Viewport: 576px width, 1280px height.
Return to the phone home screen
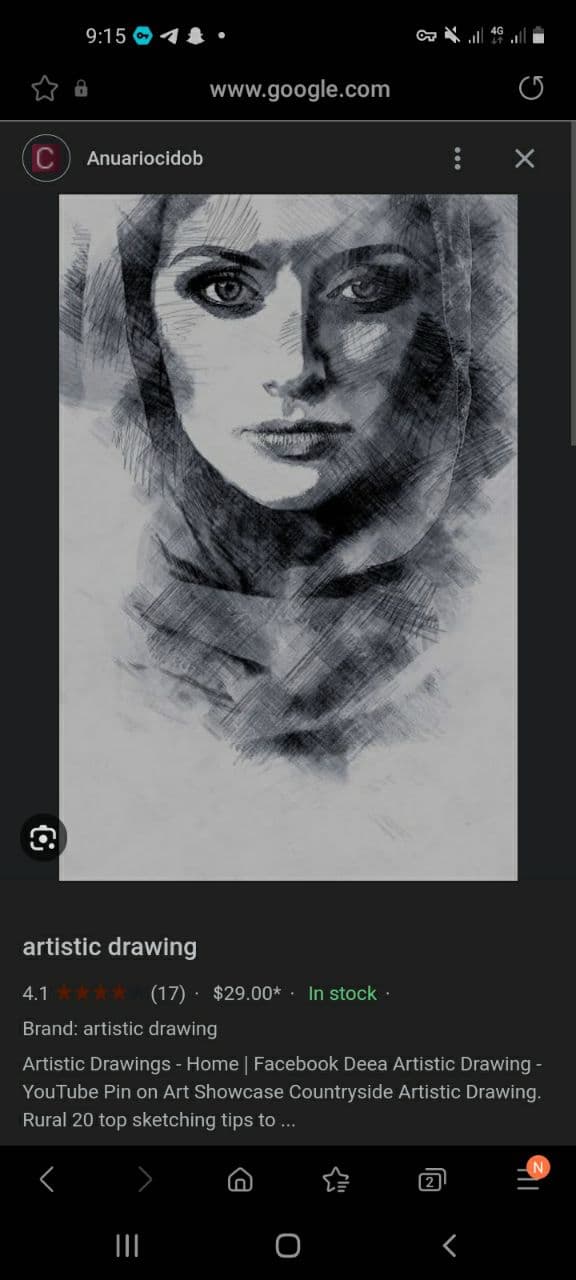tap(288, 1245)
